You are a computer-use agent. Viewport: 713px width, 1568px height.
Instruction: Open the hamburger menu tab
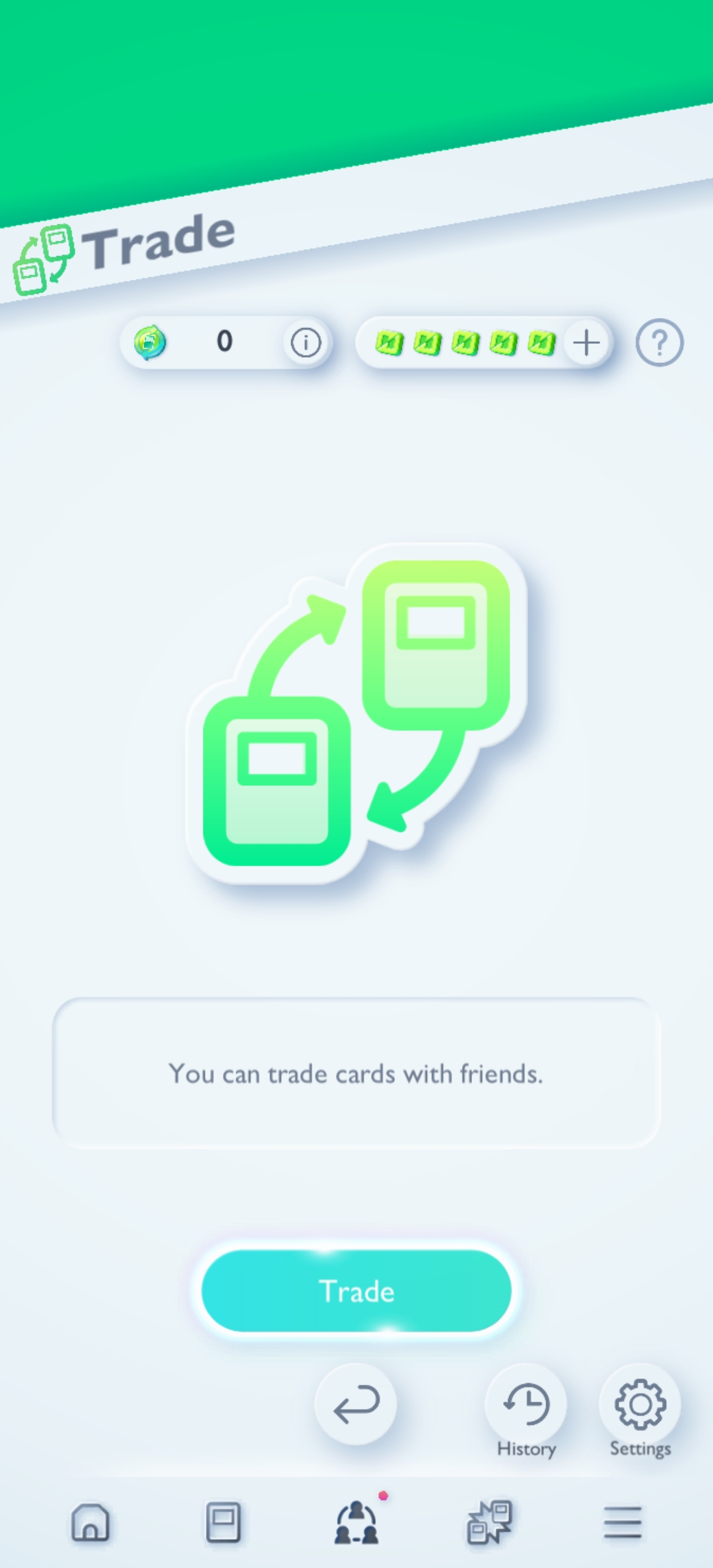tap(623, 1522)
